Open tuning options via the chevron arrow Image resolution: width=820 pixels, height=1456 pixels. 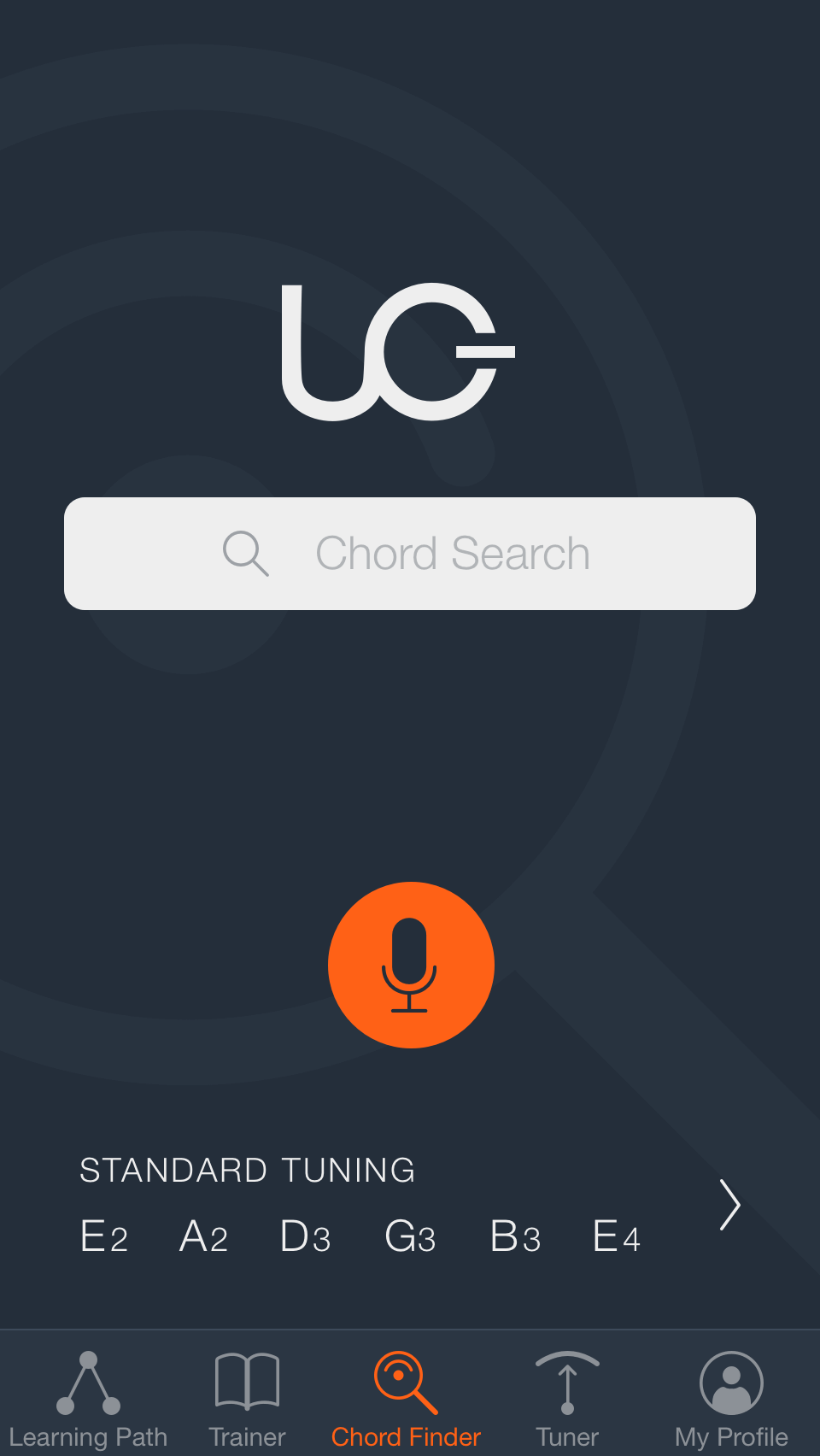coord(729,1205)
